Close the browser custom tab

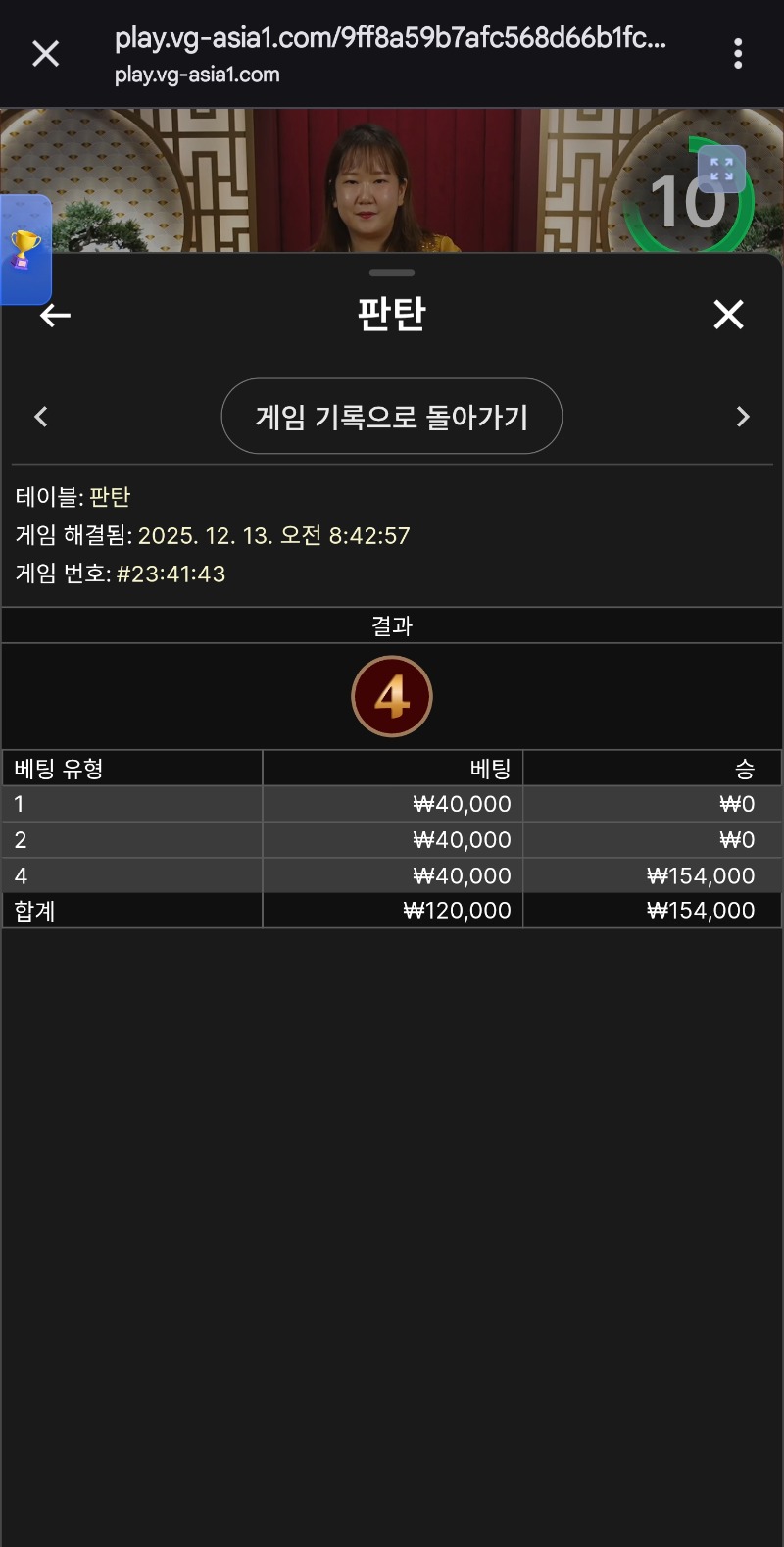[x=46, y=54]
